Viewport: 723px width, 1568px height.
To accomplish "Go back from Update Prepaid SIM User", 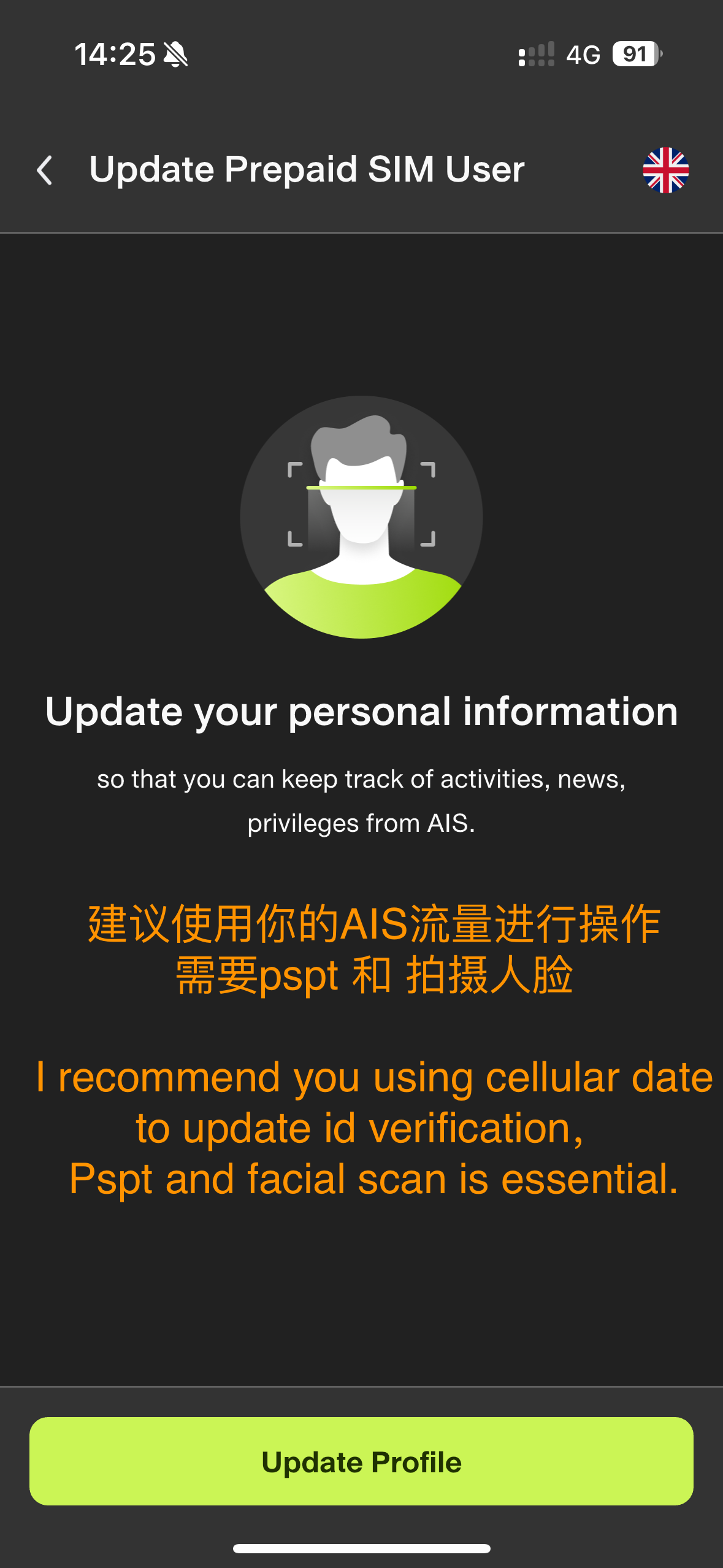I will tap(45, 170).
